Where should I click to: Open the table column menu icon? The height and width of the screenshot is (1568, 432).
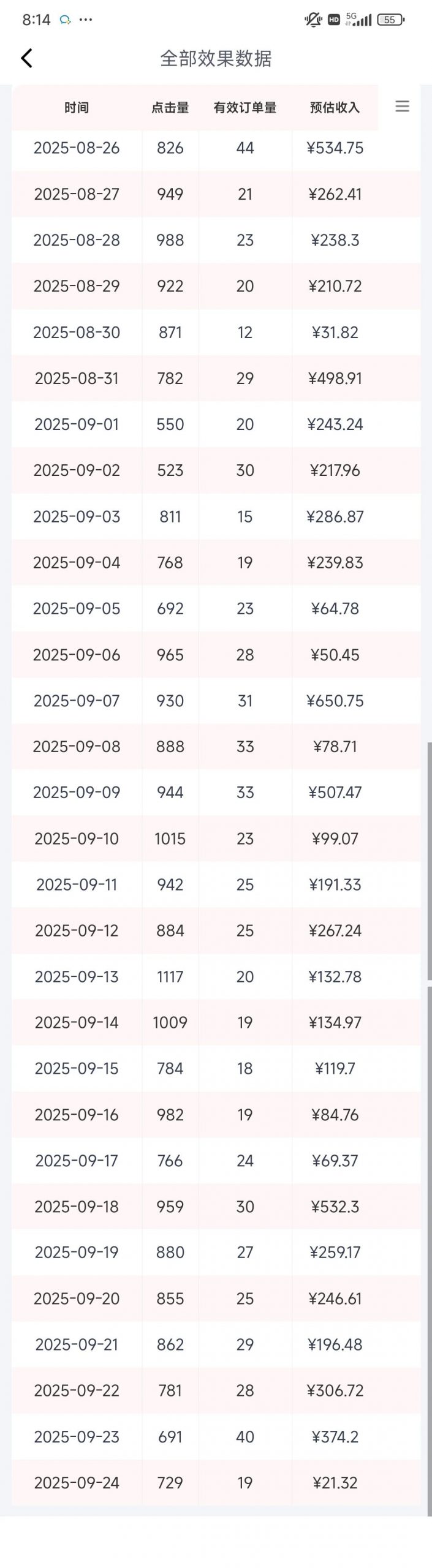pyautogui.click(x=402, y=107)
